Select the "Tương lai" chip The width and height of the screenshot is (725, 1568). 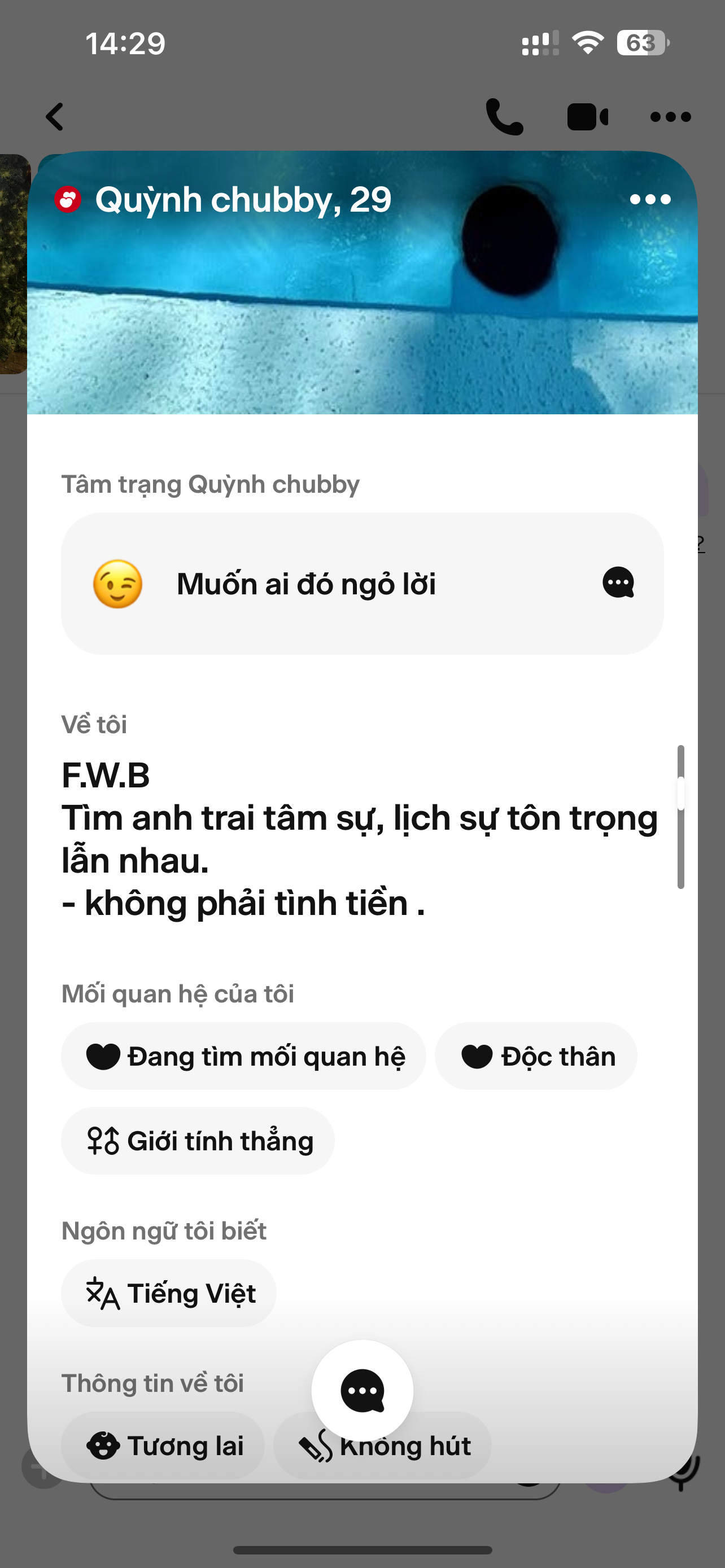(x=163, y=1446)
